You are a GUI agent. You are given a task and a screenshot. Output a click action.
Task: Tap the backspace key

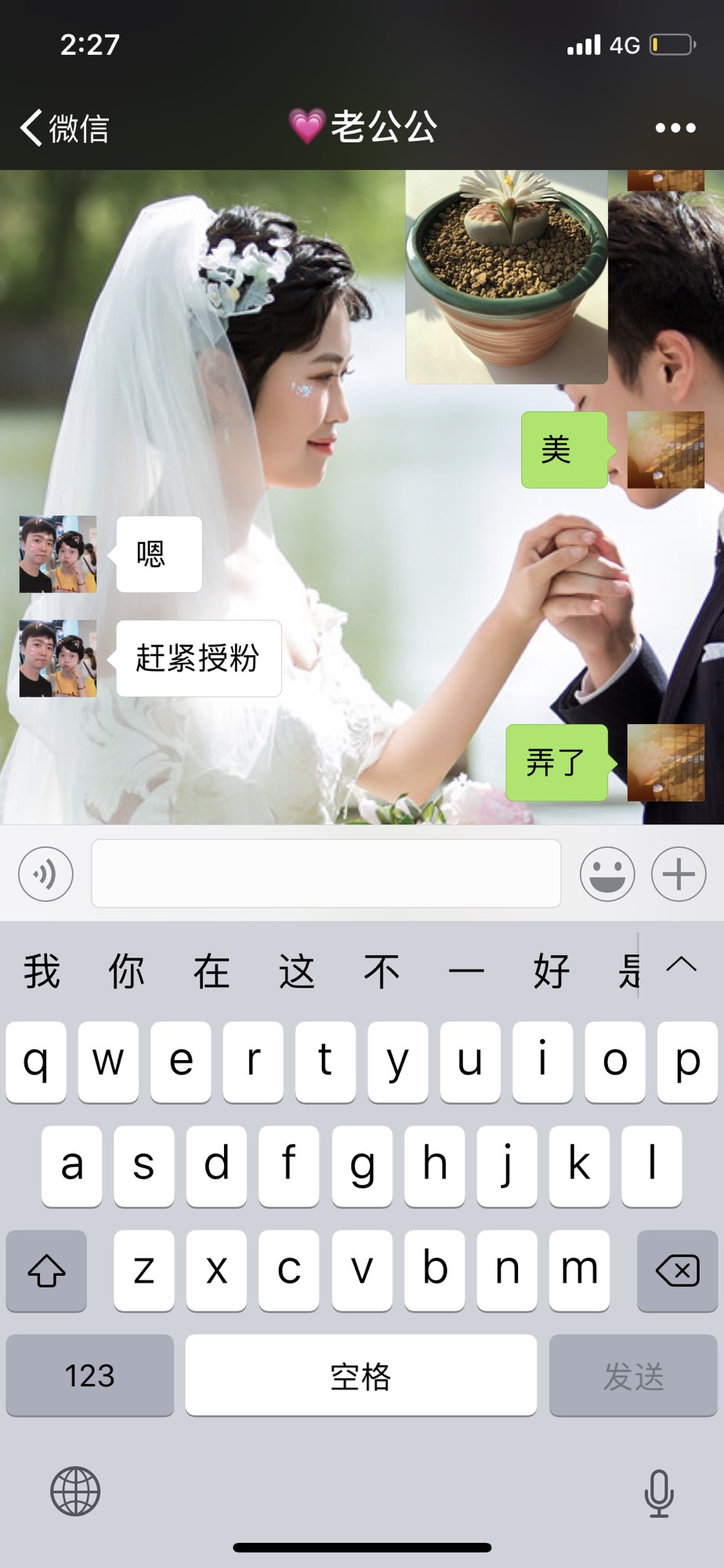click(x=677, y=1270)
